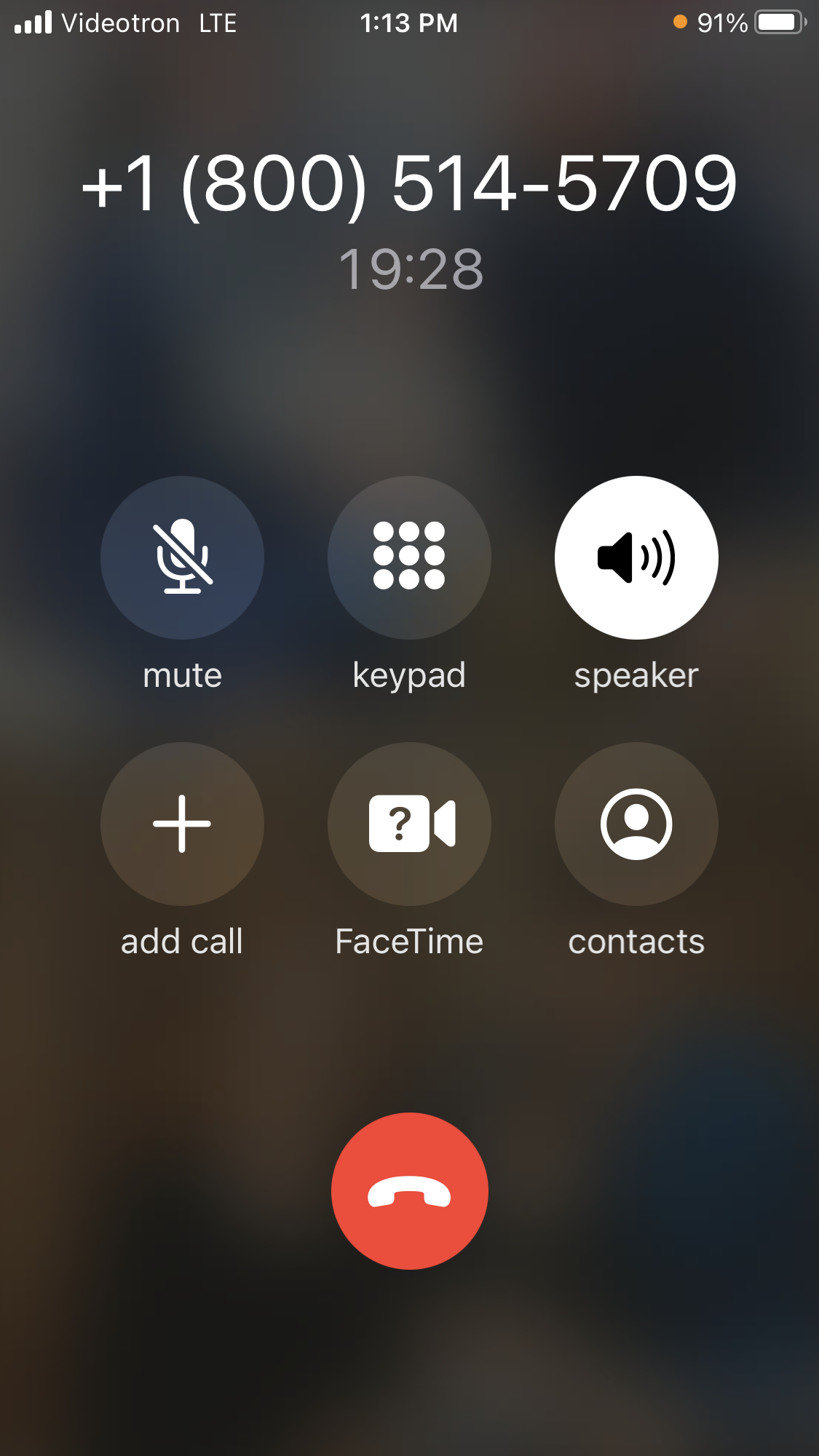Screen dimensions: 819x1456
Task: Open the dial keypad
Action: (409, 557)
